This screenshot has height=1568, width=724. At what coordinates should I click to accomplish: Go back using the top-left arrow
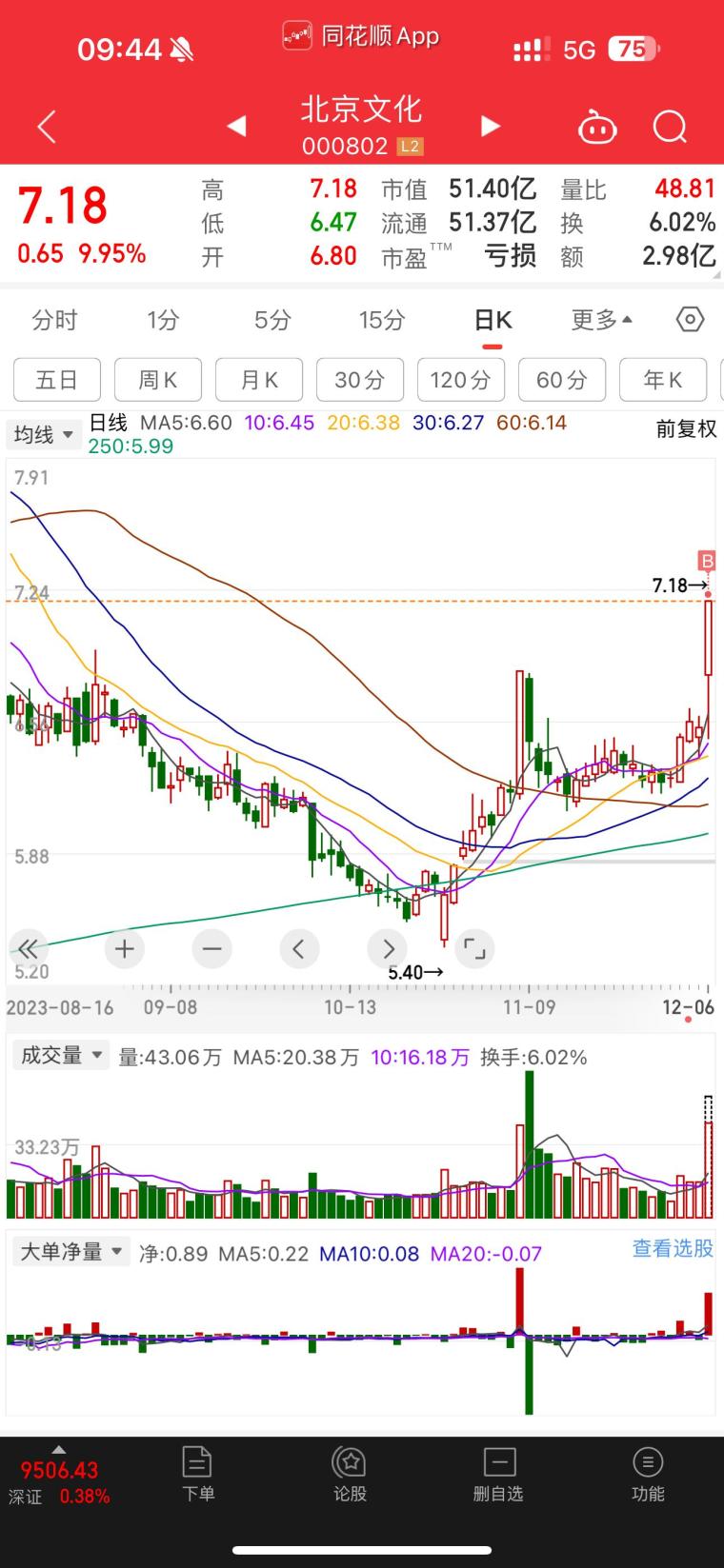point(46,127)
